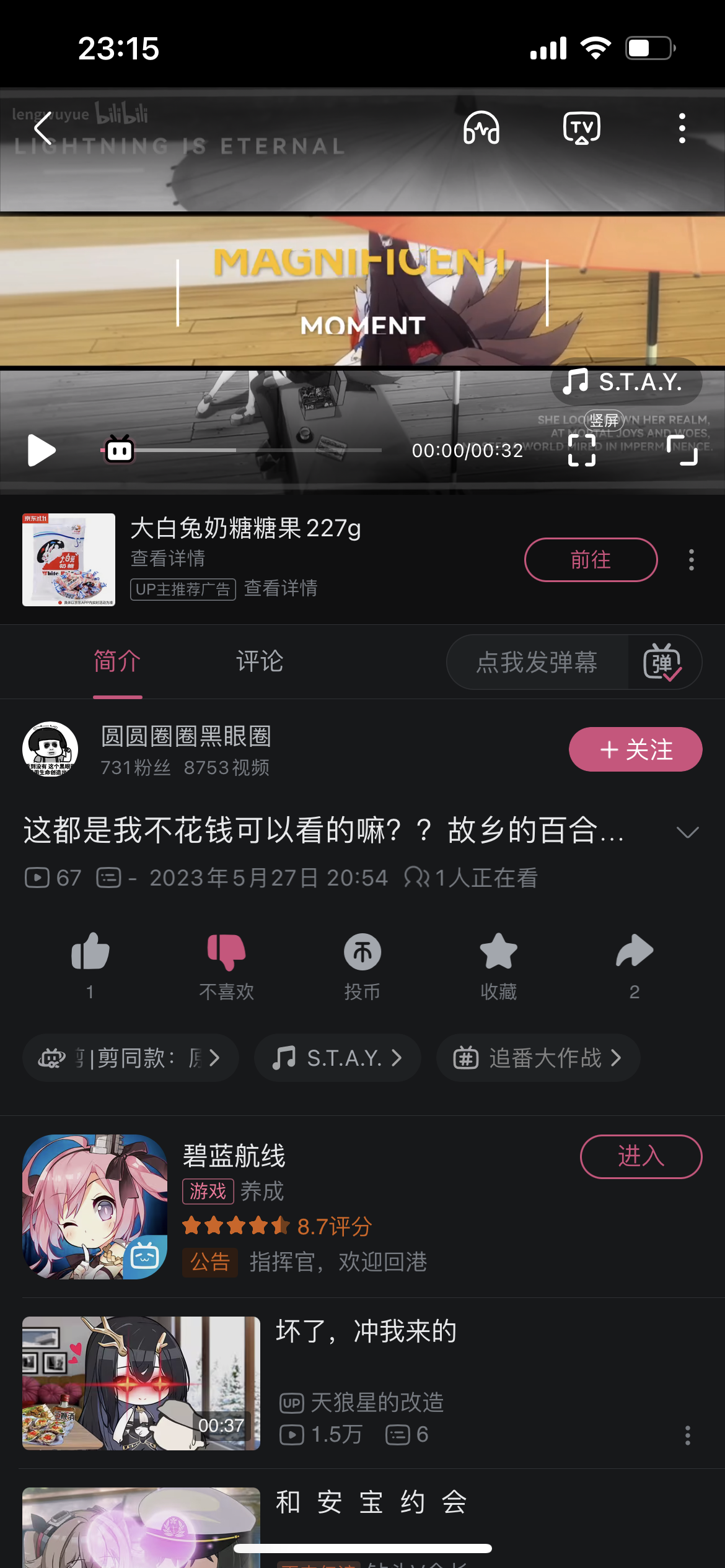725x1568 pixels.
Task: Like this video
Action: [90, 952]
